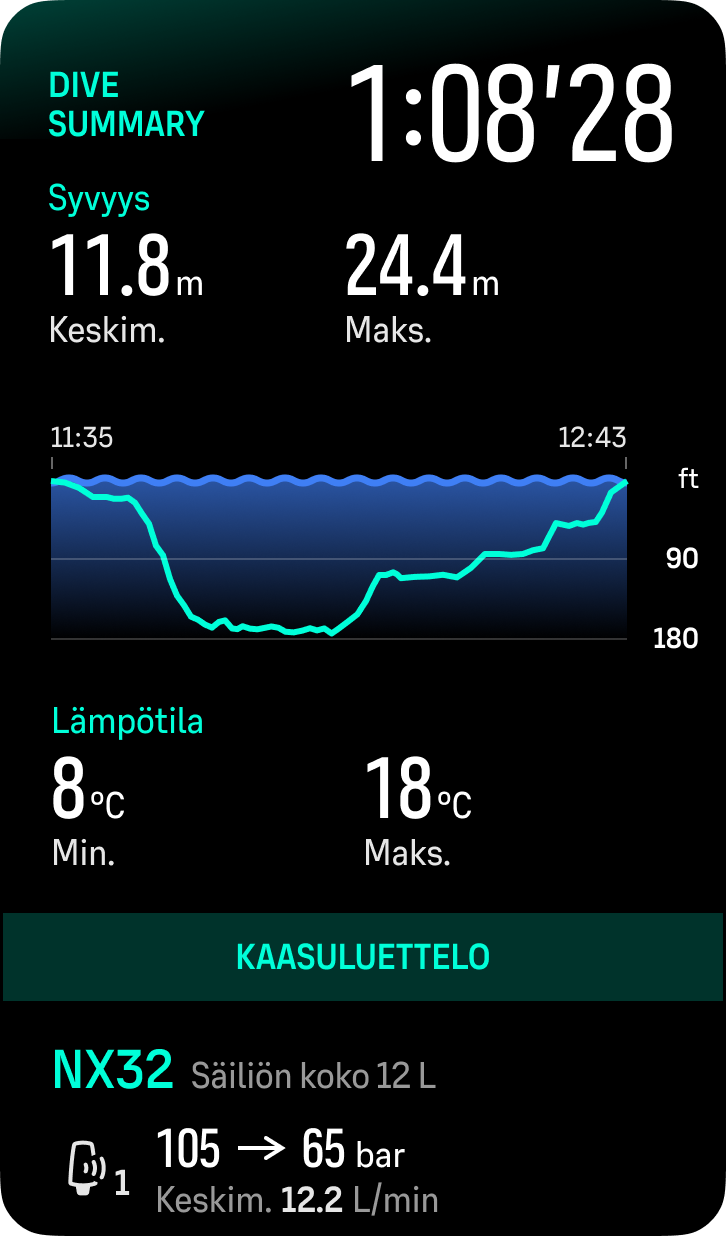
Task: Click the total dive duration 1:08'28
Action: coord(512,103)
